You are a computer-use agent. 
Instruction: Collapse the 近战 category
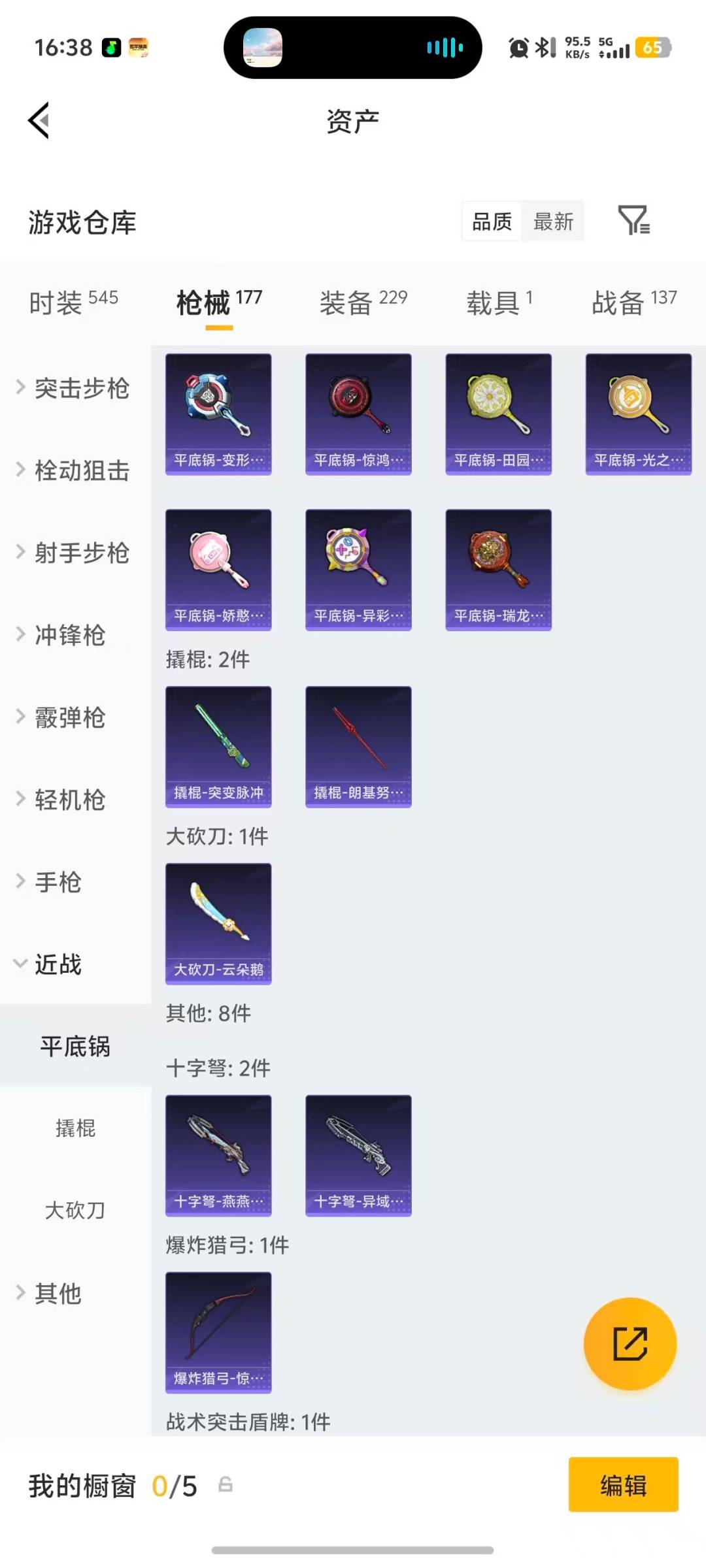(58, 965)
